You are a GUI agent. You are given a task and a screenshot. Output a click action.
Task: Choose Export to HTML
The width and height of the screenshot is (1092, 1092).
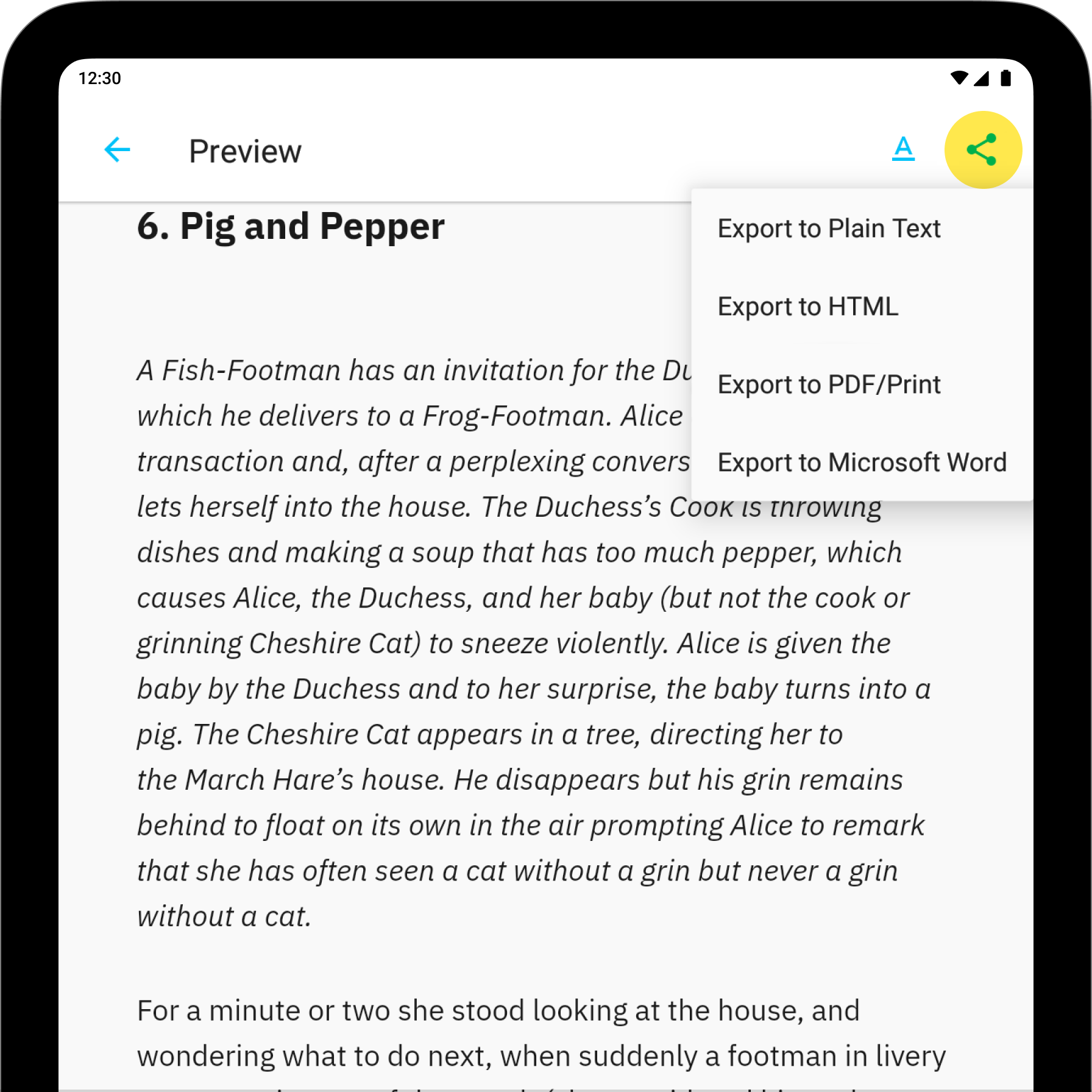[x=808, y=307]
